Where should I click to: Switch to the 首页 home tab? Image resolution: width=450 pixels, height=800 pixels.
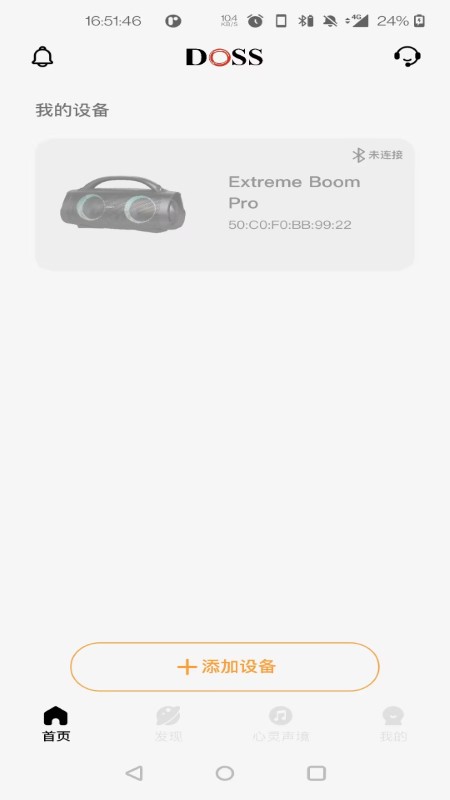coord(56,724)
